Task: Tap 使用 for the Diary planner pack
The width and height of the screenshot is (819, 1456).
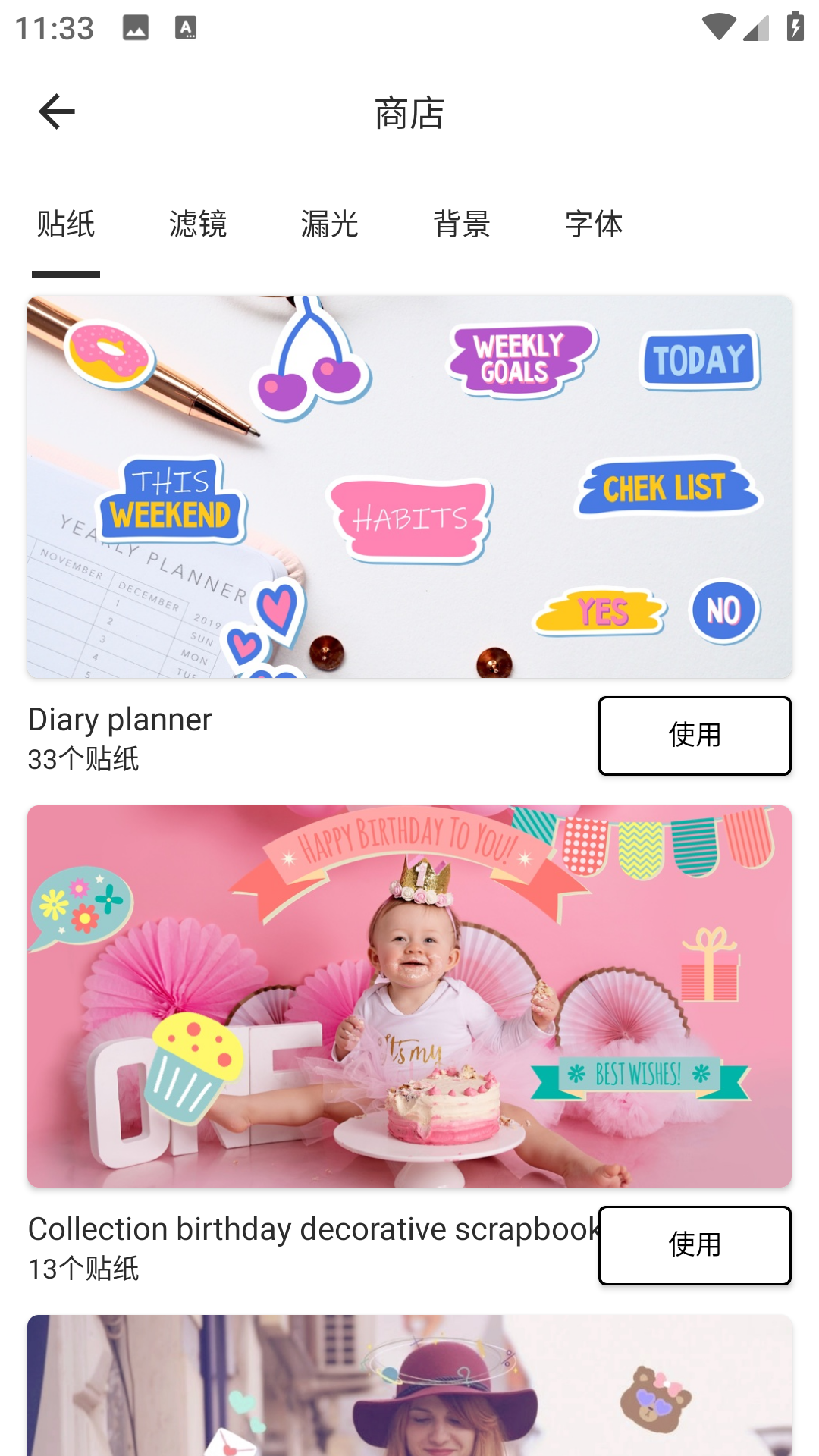Action: (x=695, y=736)
